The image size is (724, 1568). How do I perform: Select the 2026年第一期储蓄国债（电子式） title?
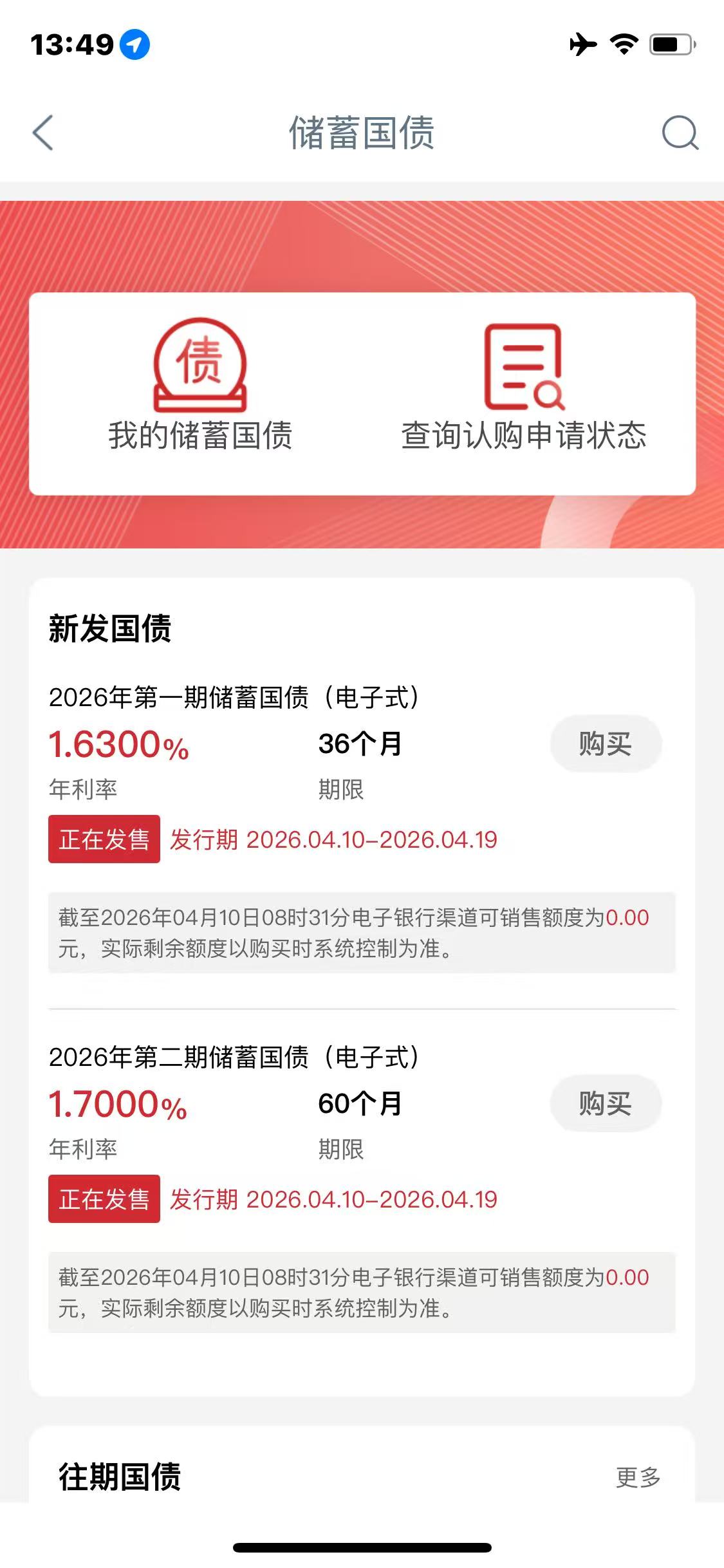coord(236,698)
